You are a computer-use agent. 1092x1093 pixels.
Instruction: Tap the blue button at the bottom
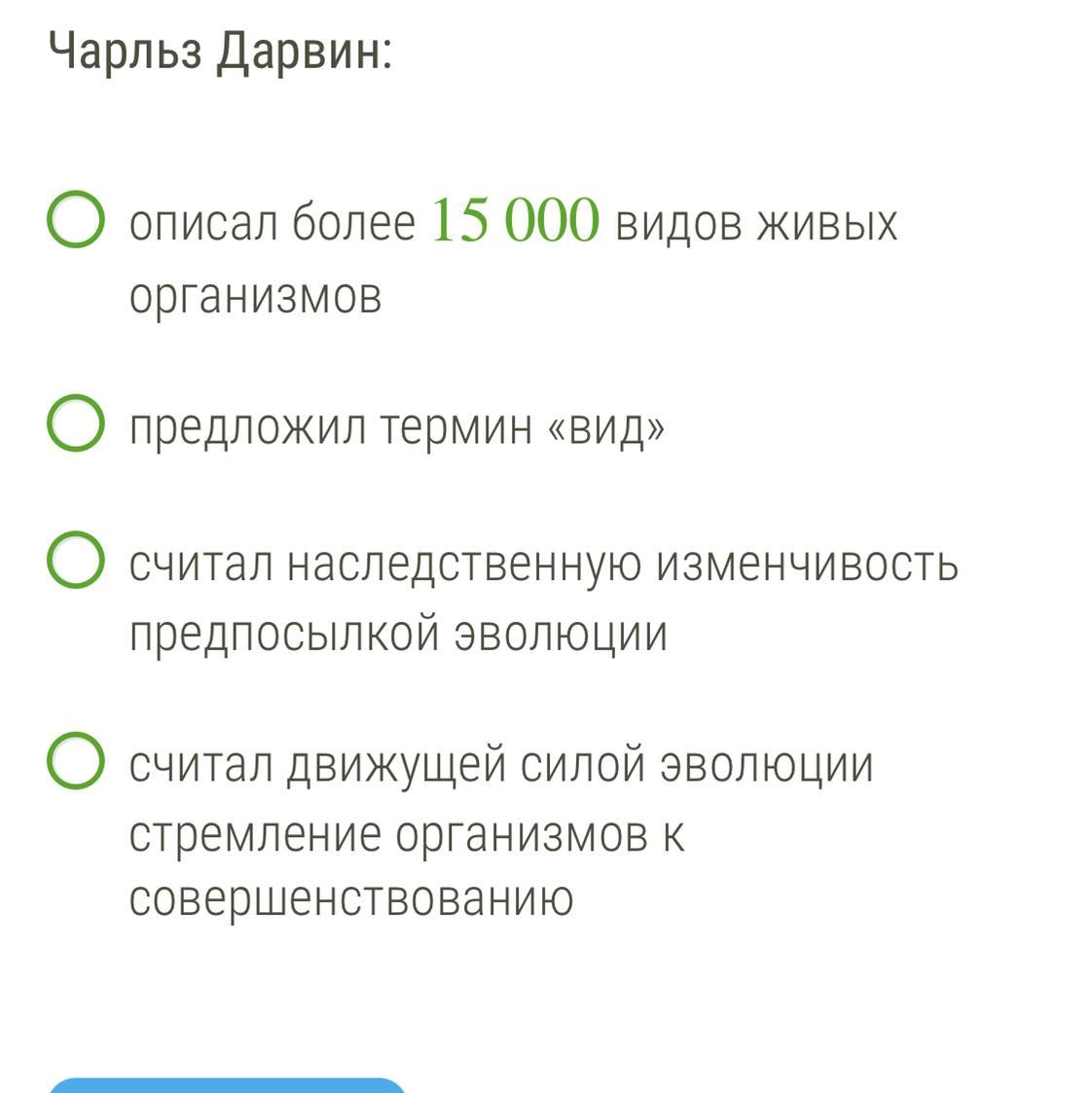(226, 1085)
